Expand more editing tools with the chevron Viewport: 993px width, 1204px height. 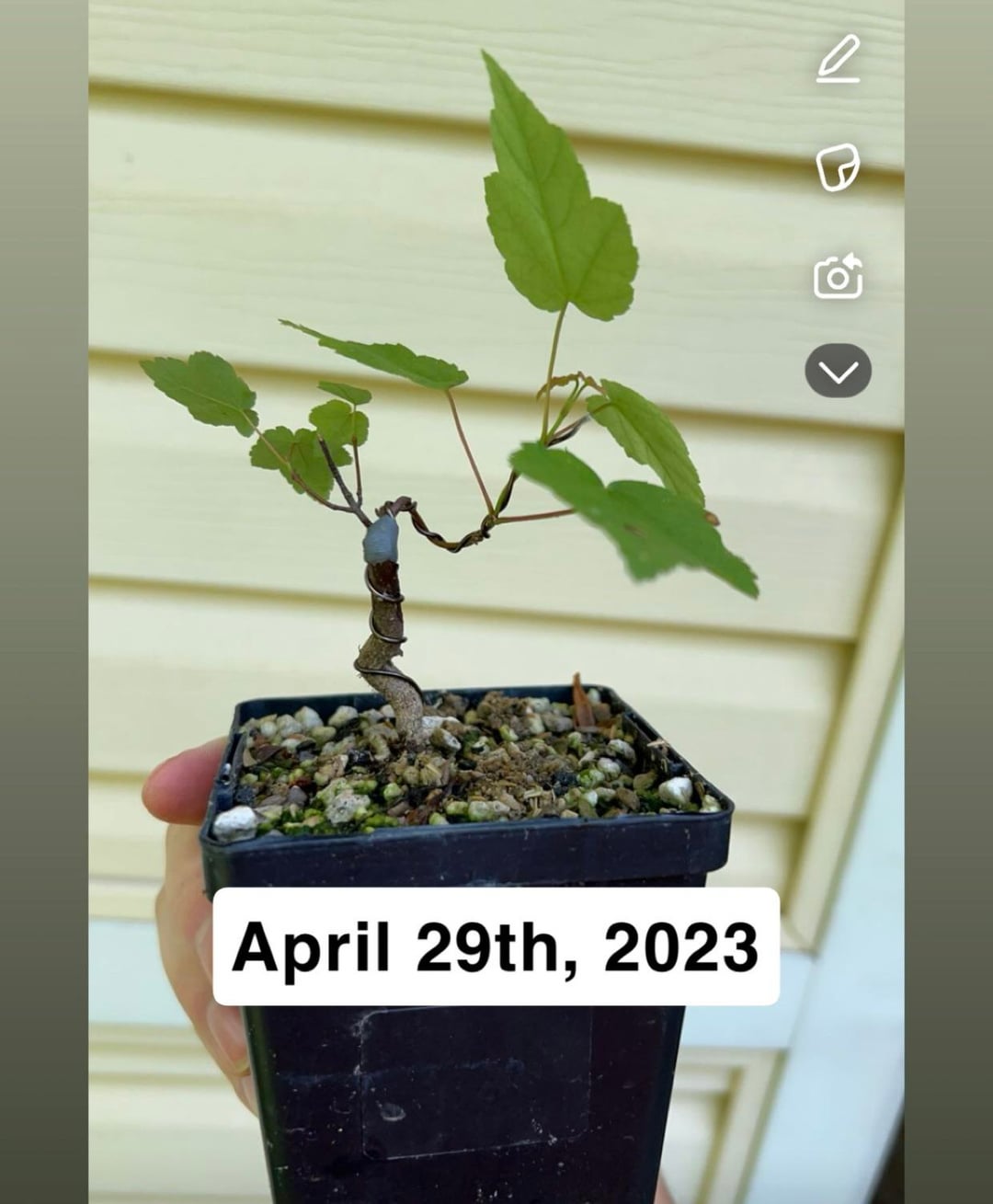(x=838, y=371)
